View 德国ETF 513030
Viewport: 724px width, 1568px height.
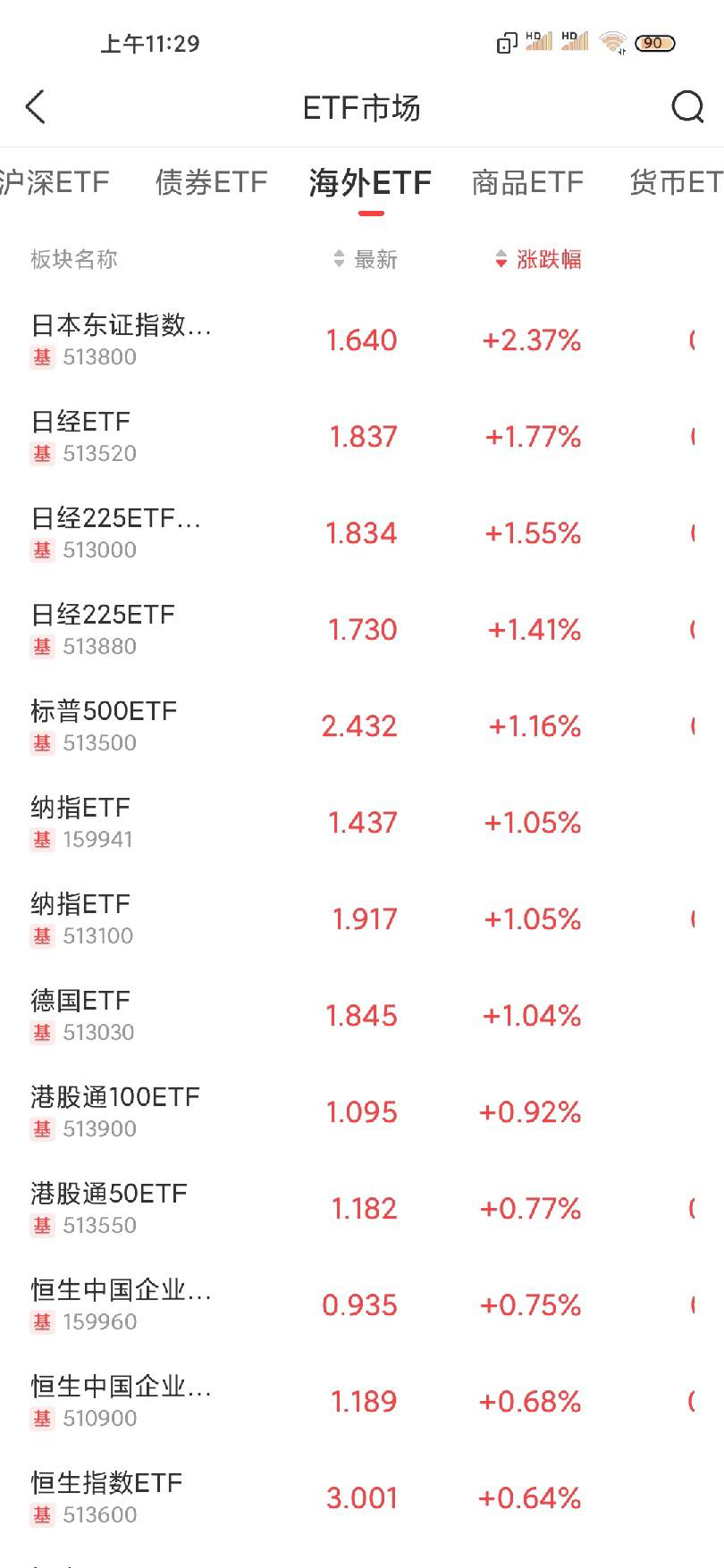pyautogui.click(x=362, y=1016)
